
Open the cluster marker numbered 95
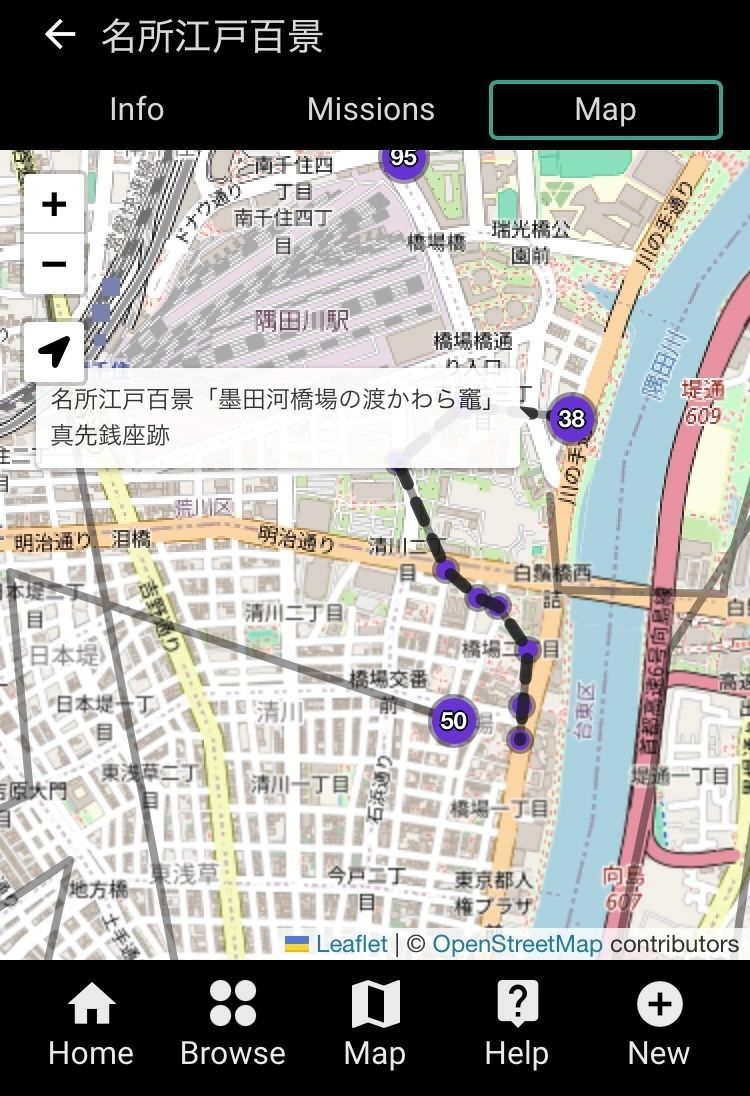pos(403,159)
